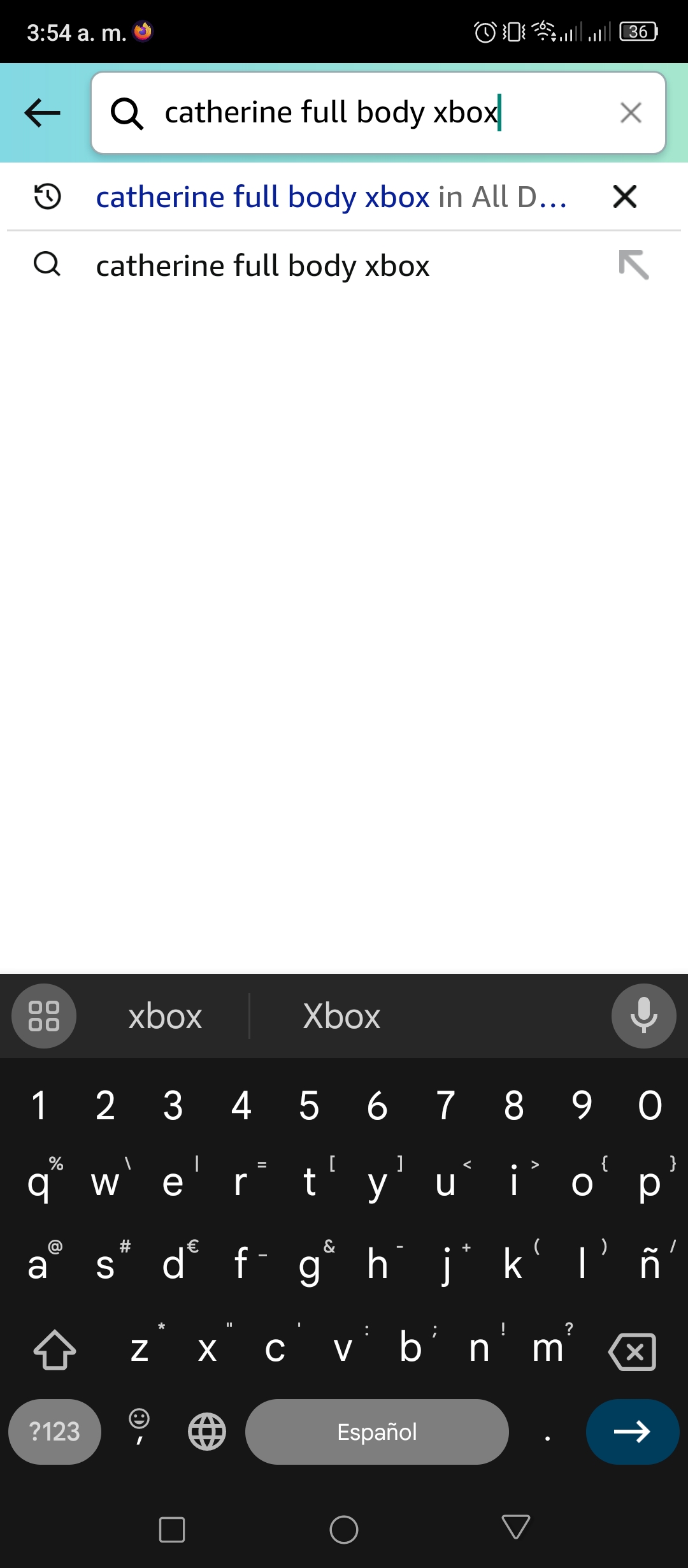Open keyboard tools grid menu

pyautogui.click(x=44, y=1016)
